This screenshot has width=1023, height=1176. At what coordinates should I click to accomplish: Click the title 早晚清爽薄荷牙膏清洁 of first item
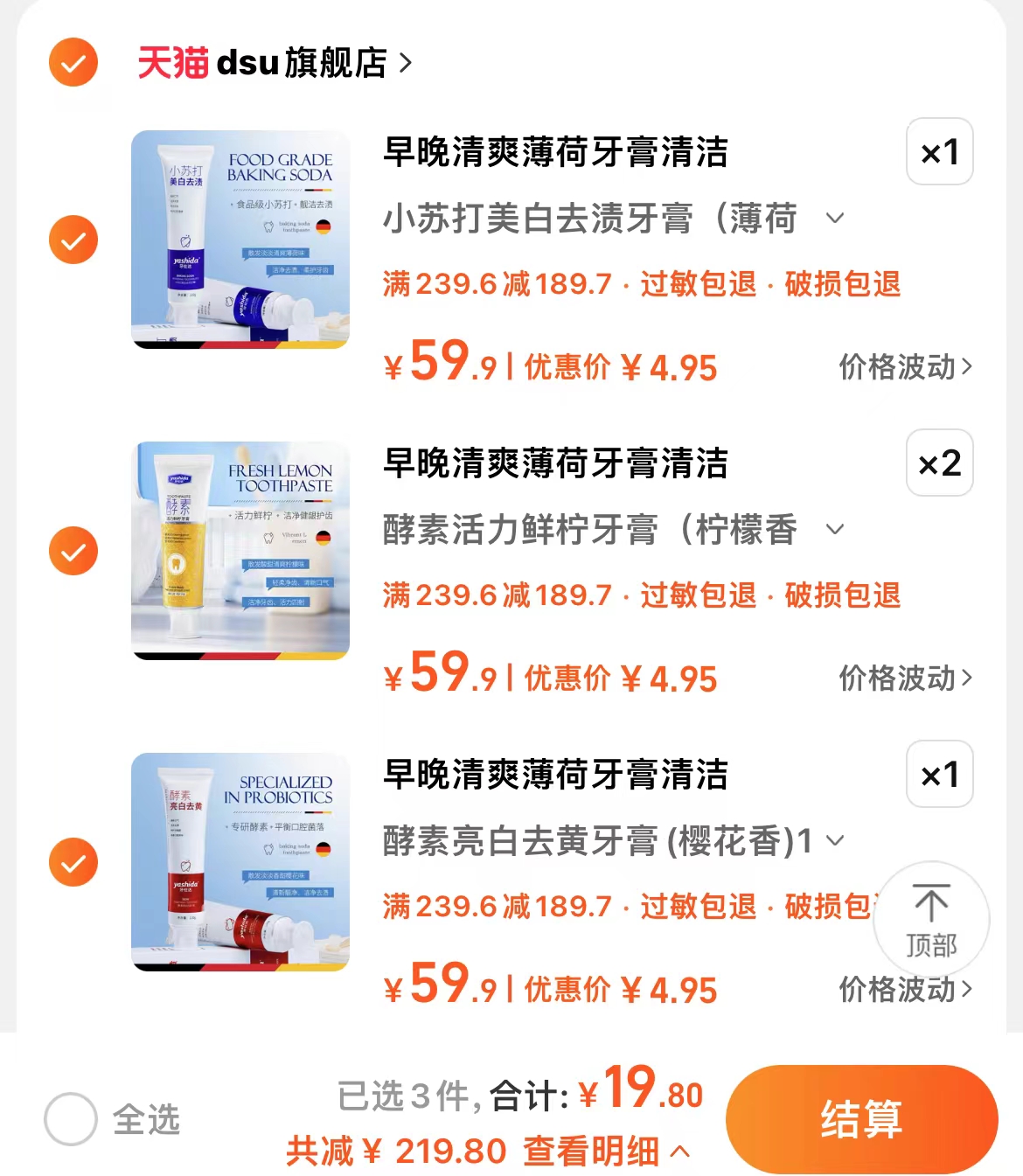click(555, 152)
